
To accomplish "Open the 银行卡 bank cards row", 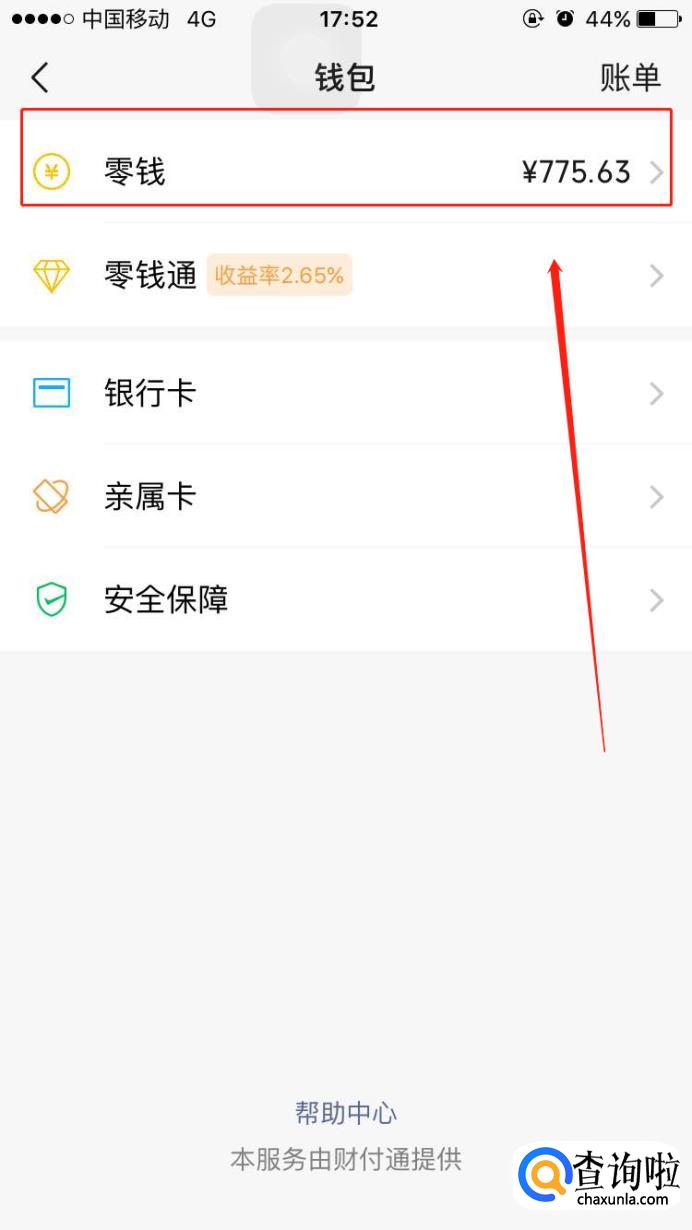I will click(x=346, y=393).
